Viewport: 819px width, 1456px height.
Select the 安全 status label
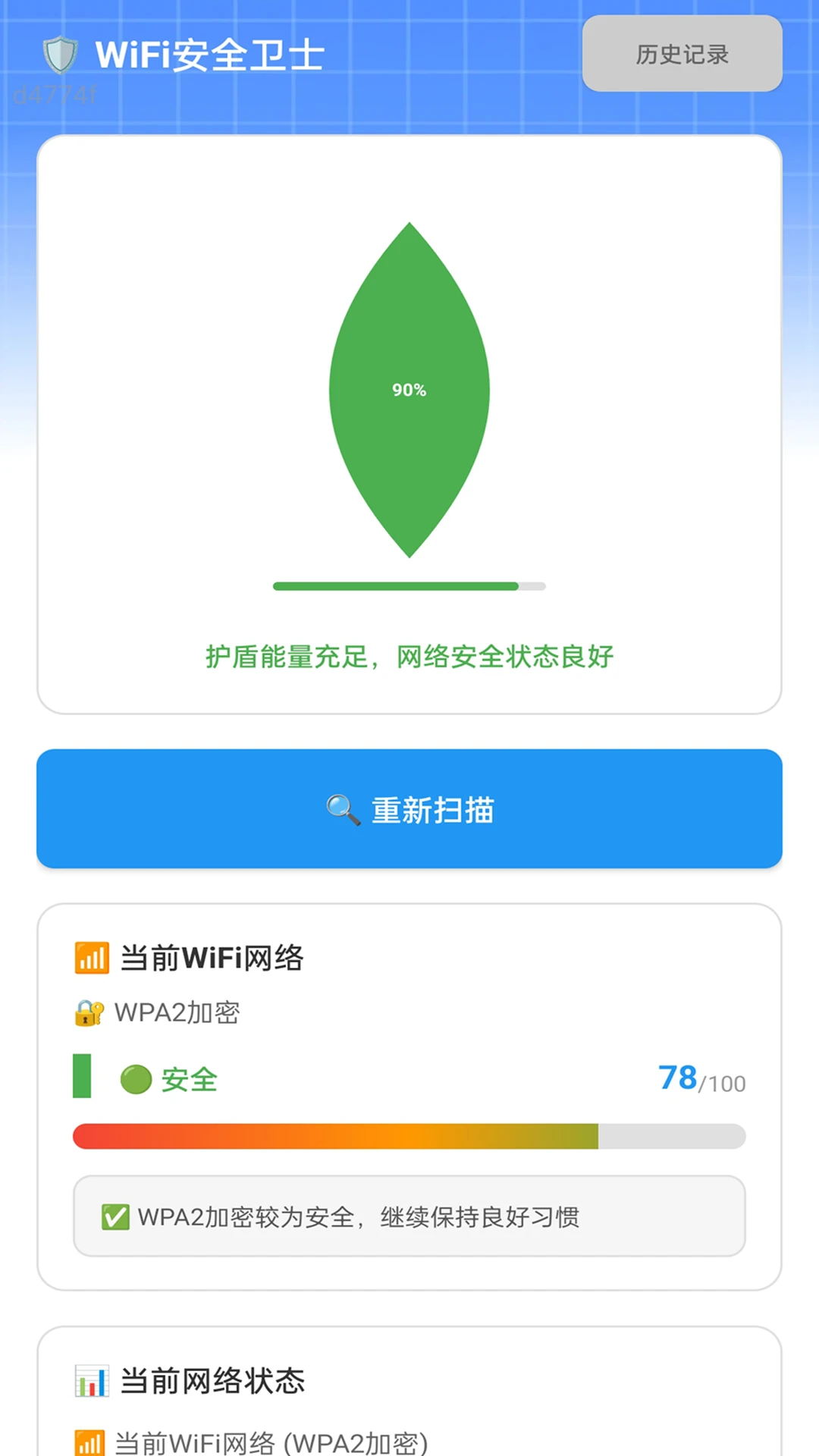(x=190, y=1080)
